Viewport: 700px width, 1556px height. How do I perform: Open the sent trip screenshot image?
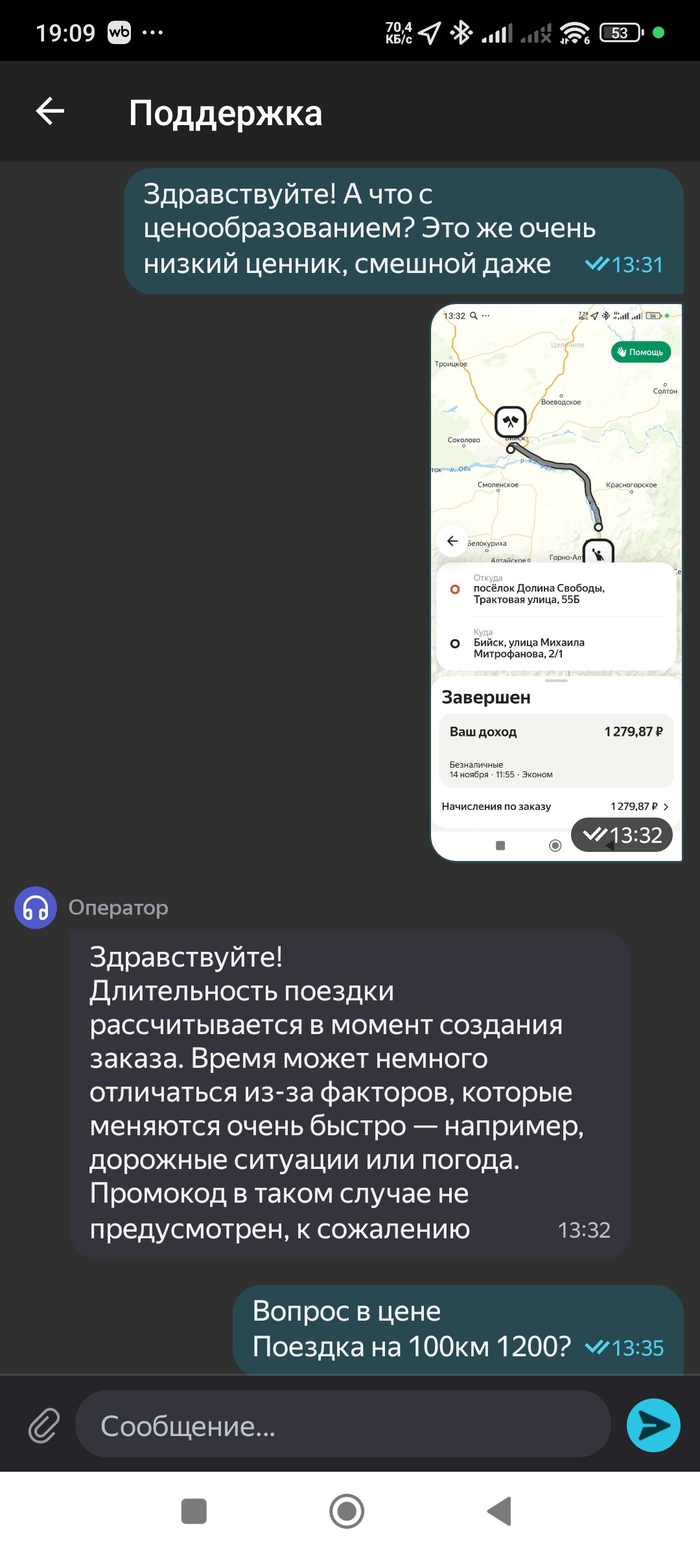coord(556,582)
